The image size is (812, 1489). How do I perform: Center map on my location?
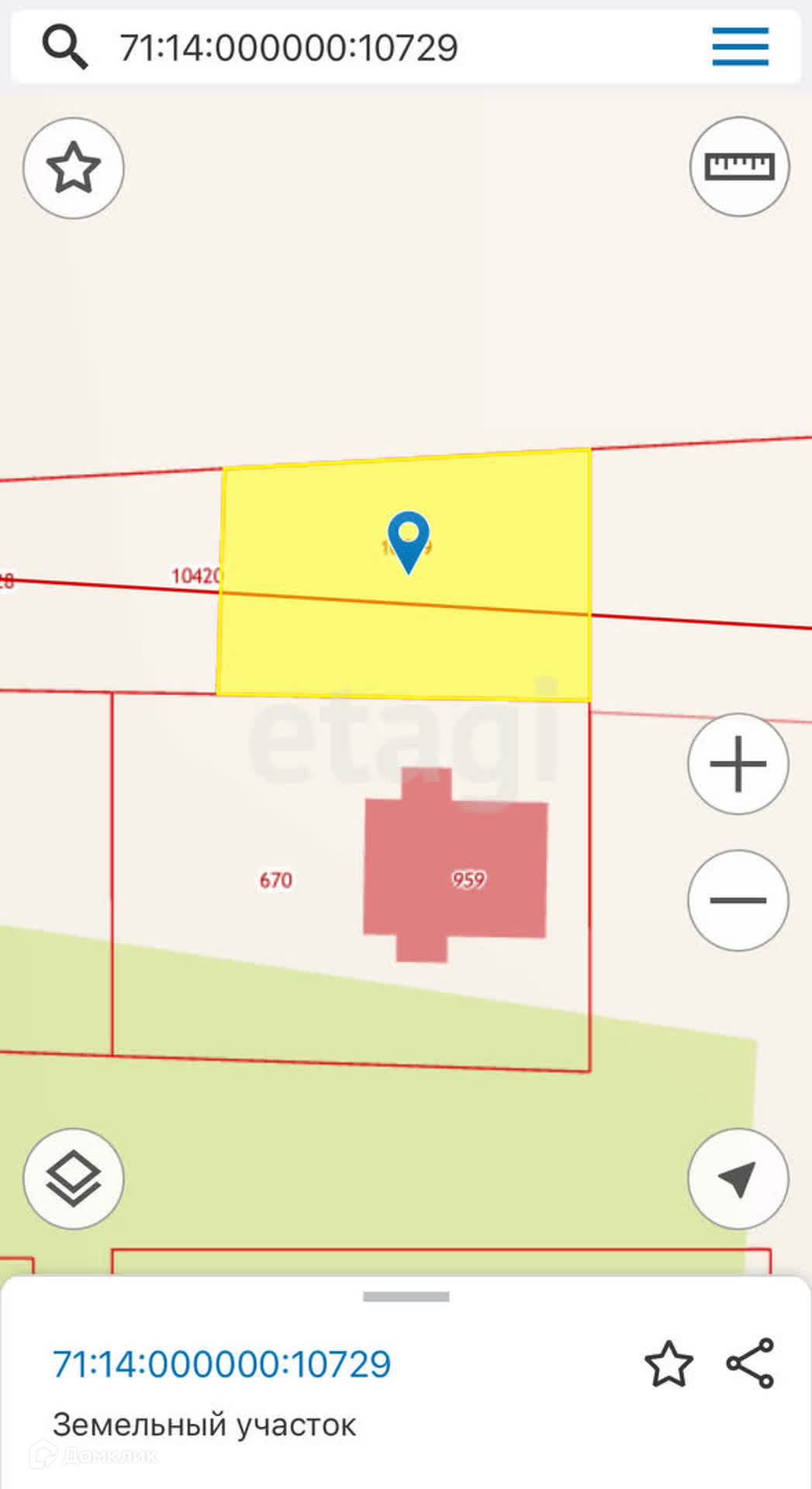pyautogui.click(x=738, y=1179)
